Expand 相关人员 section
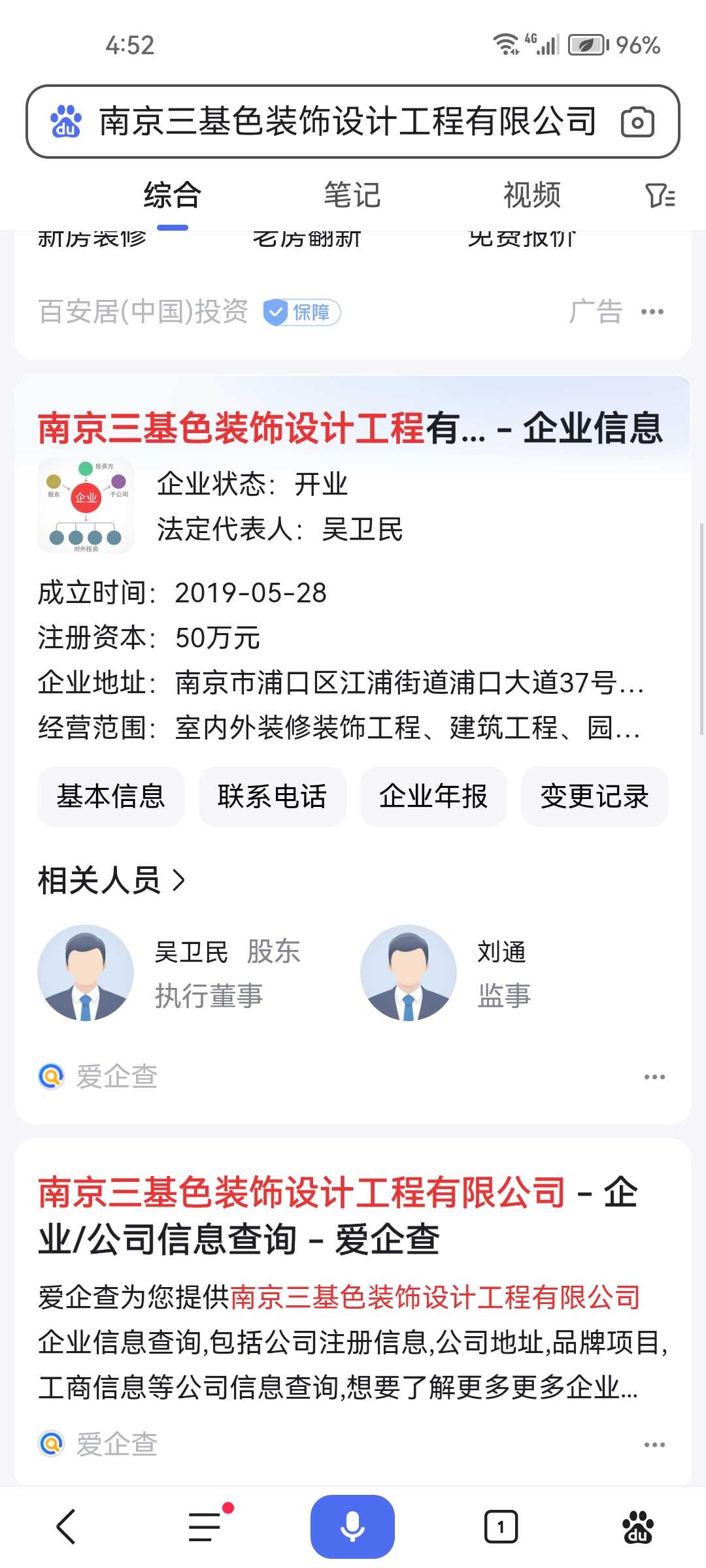 coord(112,880)
